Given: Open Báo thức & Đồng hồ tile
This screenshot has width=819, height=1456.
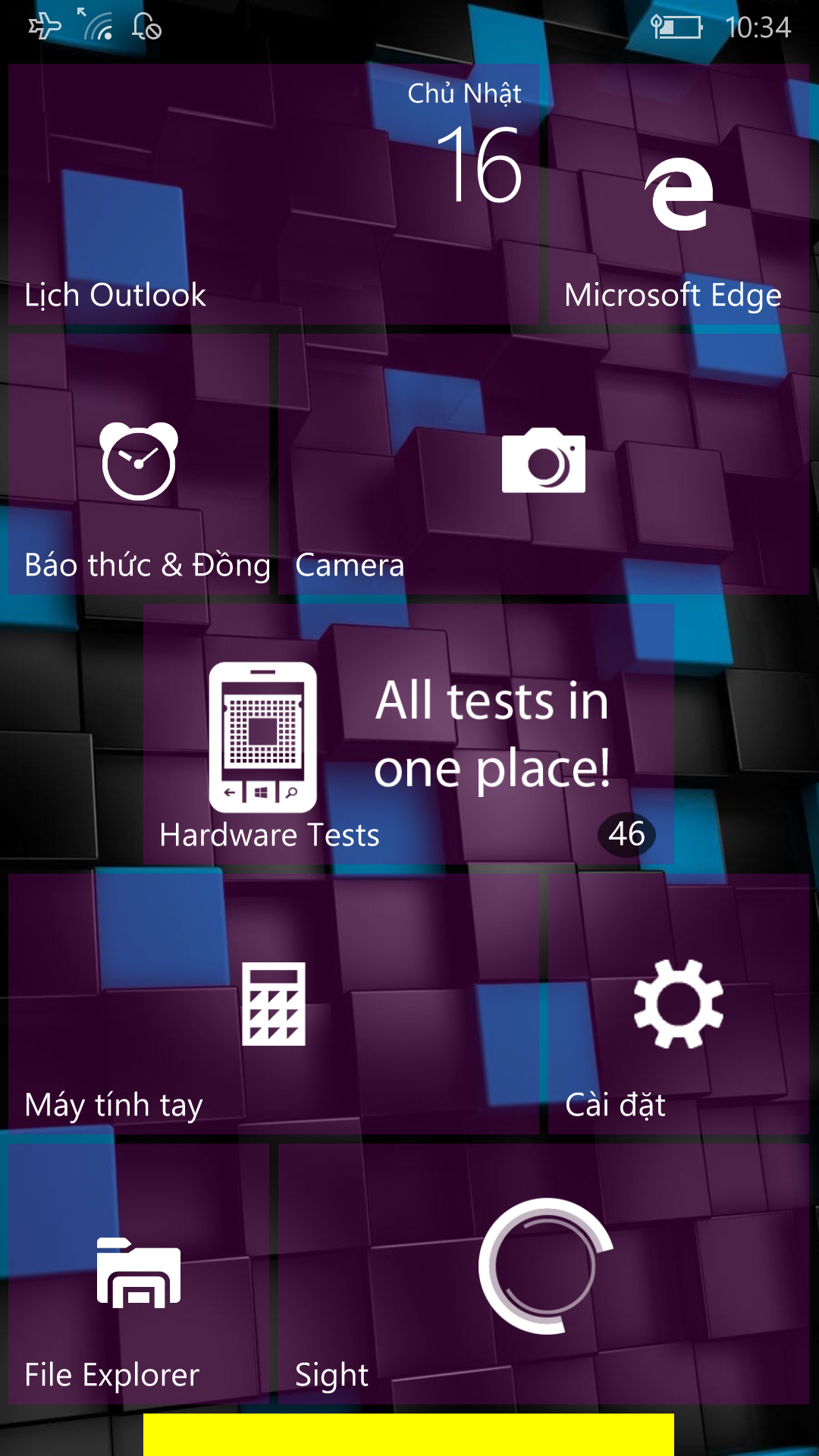Looking at the screenshot, I should point(139,464).
